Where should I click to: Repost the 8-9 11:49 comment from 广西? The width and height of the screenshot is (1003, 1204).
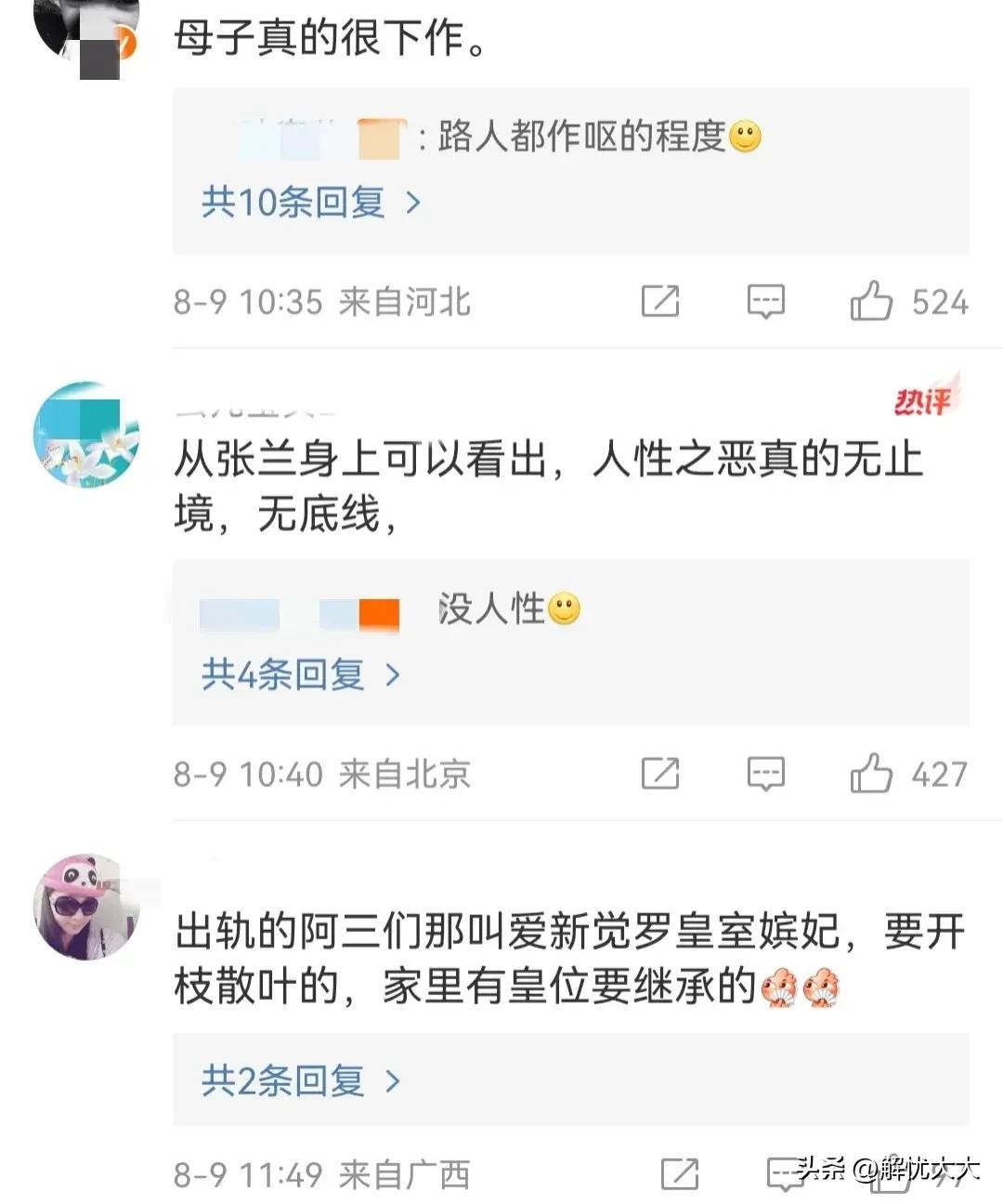(x=680, y=1174)
